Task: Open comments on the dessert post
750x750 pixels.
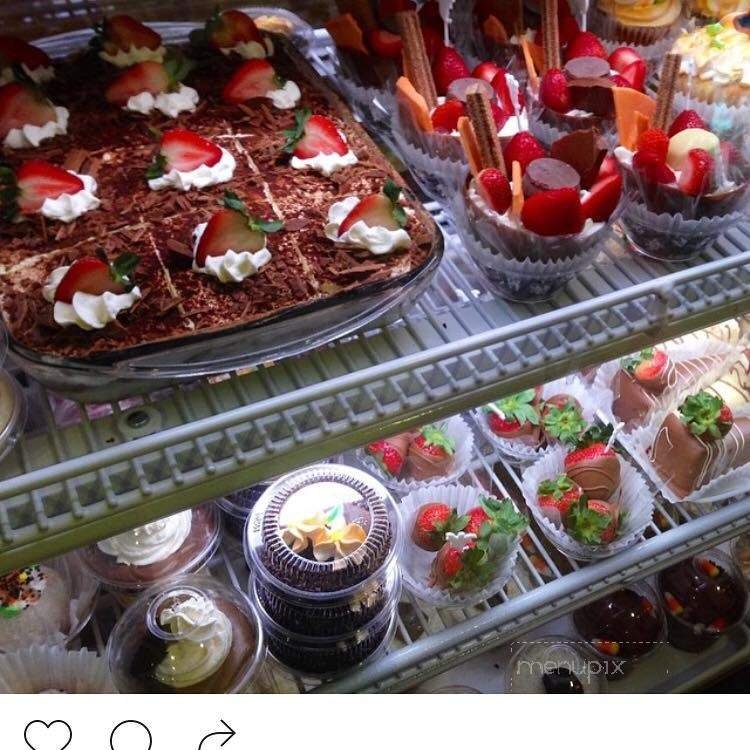Action: (131, 736)
